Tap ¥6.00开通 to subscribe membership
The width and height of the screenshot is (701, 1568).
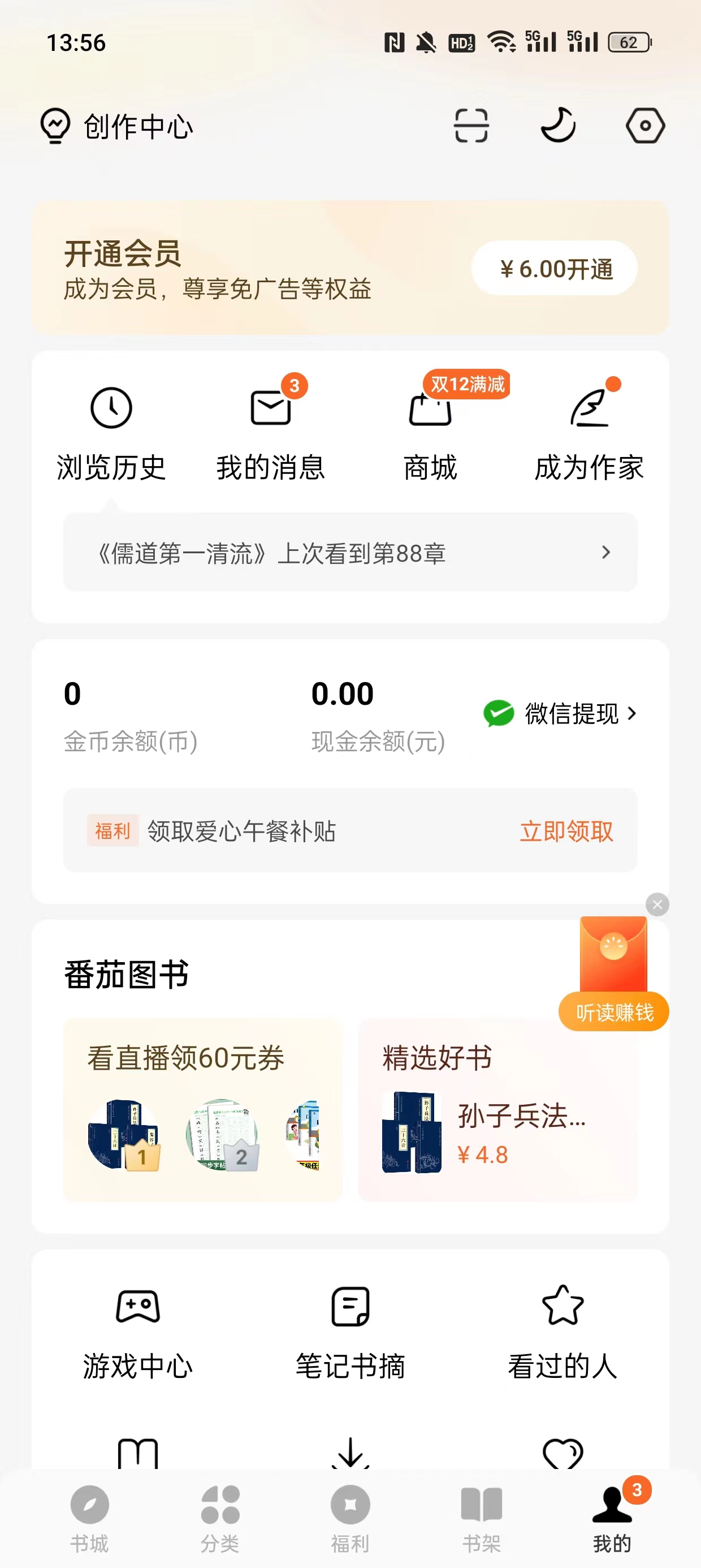(x=555, y=269)
